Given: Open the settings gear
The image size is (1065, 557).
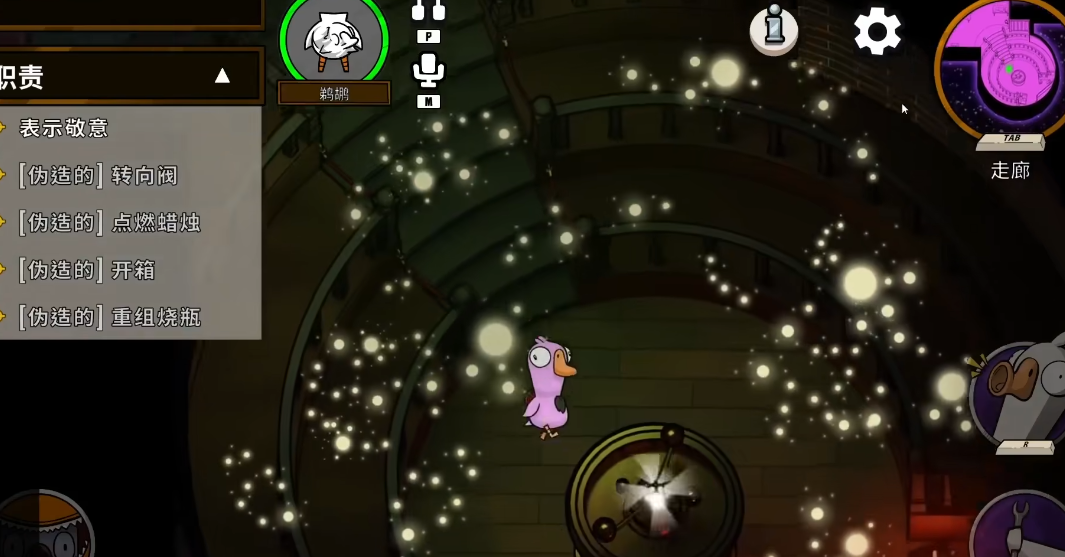Looking at the screenshot, I should (877, 31).
